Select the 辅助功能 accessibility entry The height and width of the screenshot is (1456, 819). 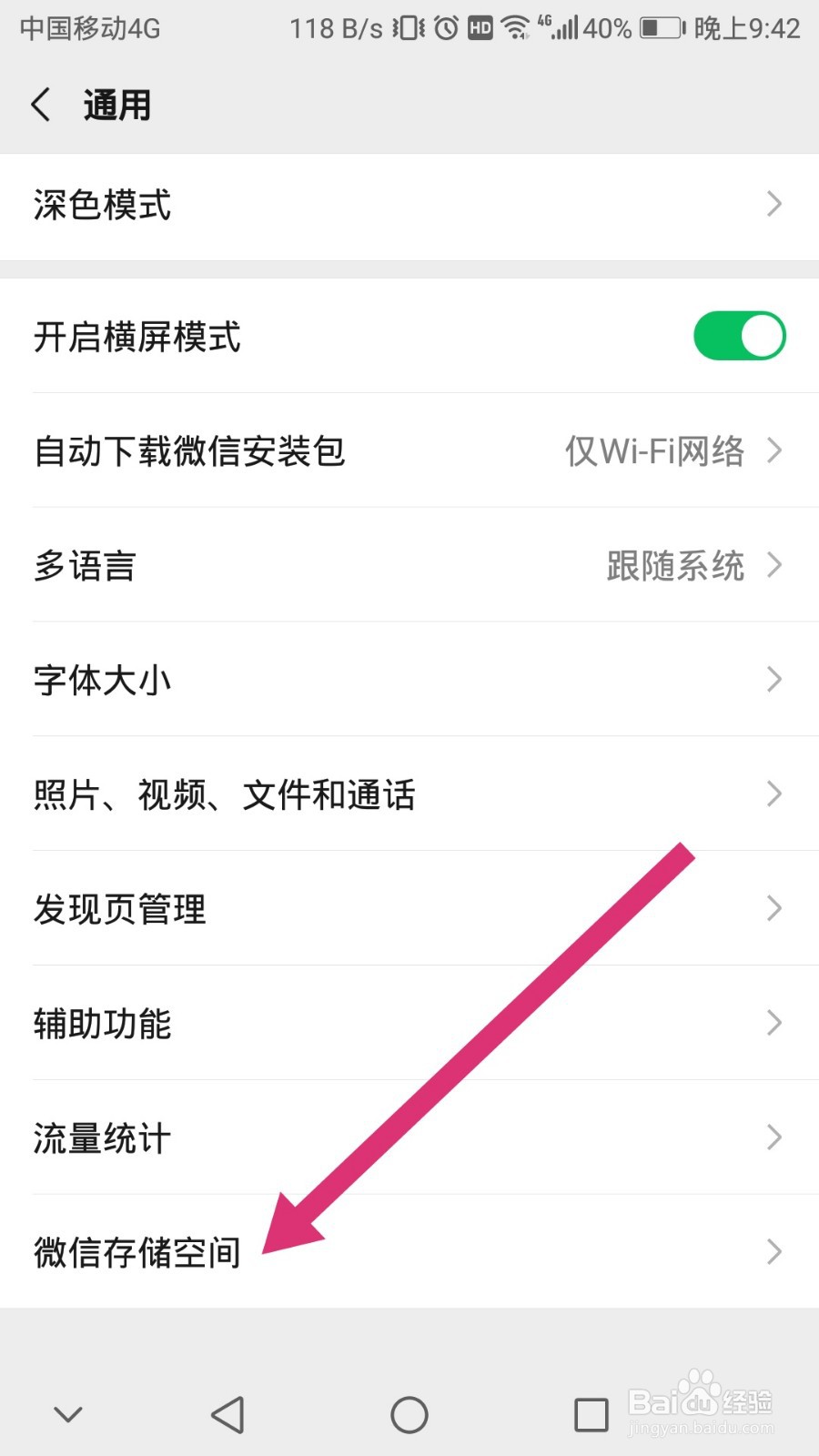point(409,1023)
